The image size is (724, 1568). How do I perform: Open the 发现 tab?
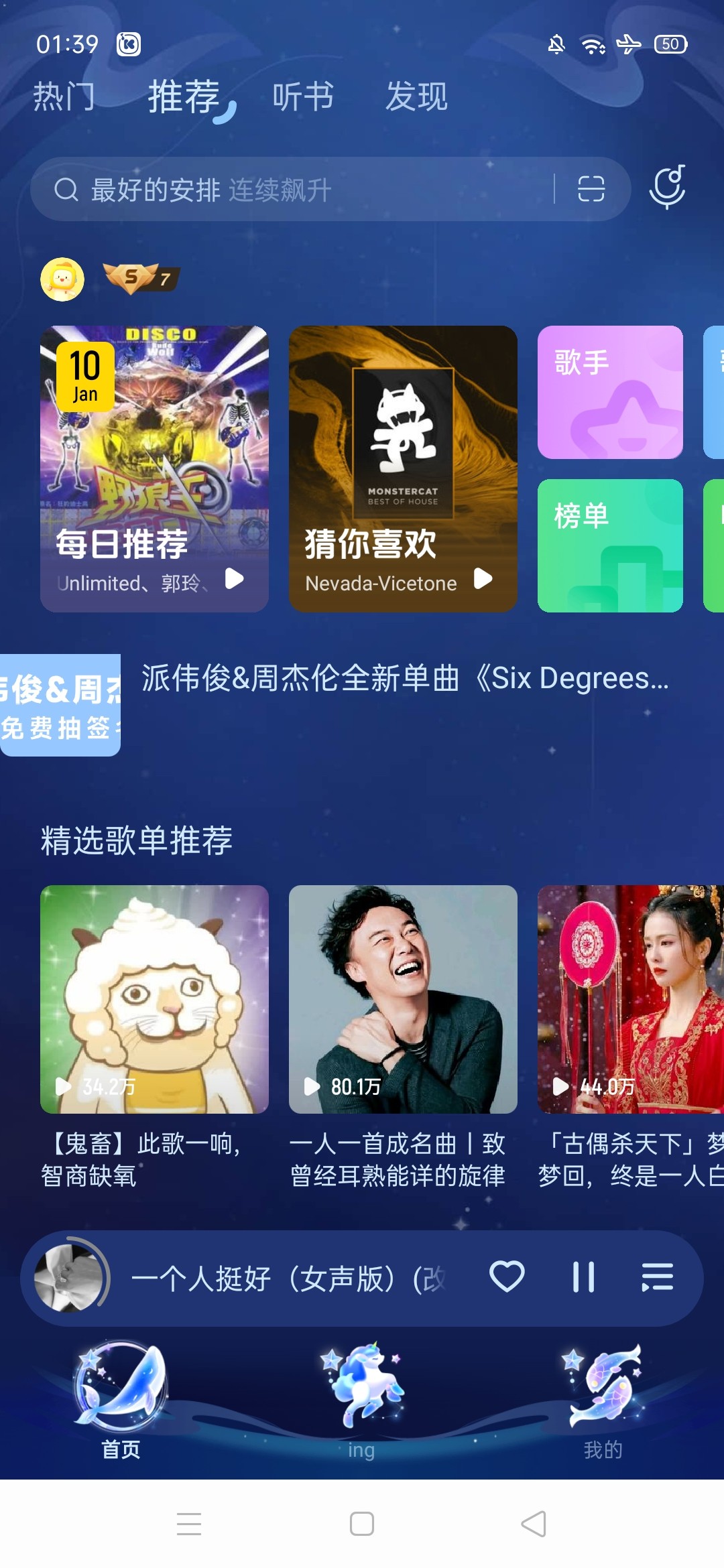click(416, 97)
